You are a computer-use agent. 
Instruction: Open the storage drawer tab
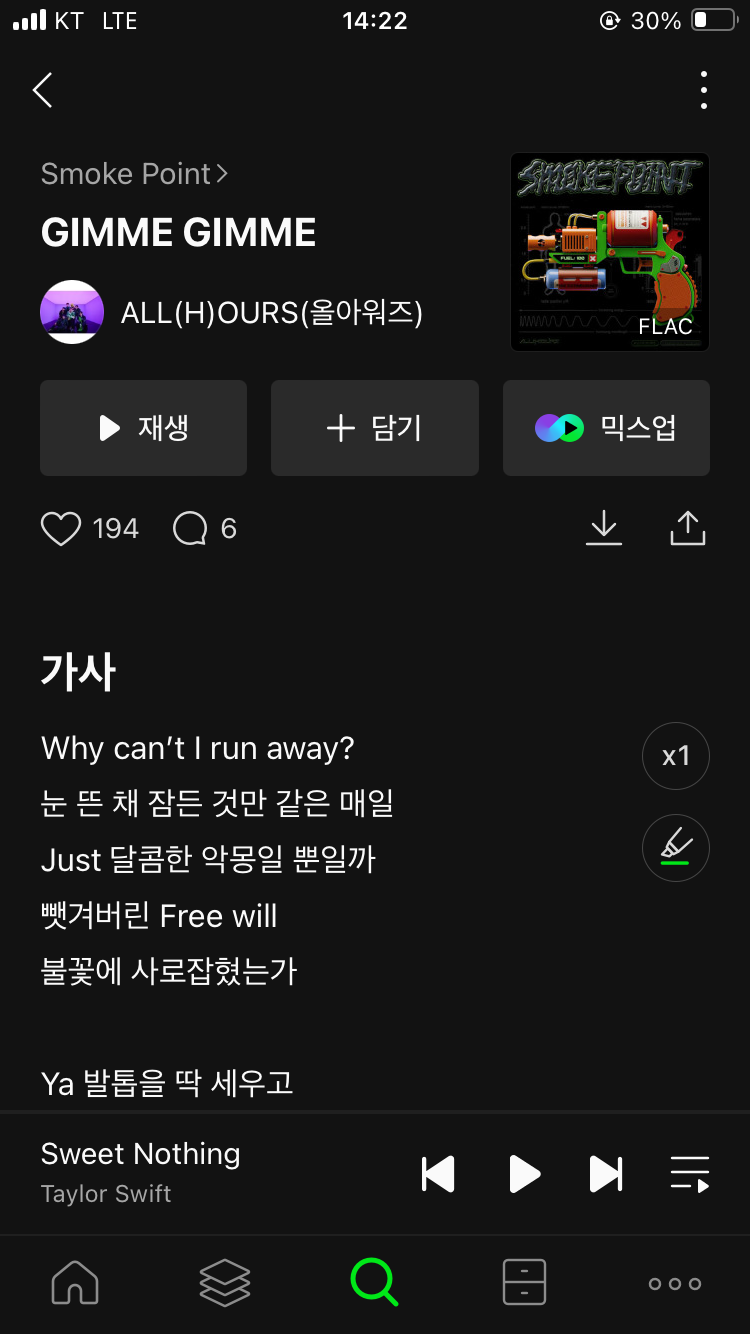point(524,1282)
